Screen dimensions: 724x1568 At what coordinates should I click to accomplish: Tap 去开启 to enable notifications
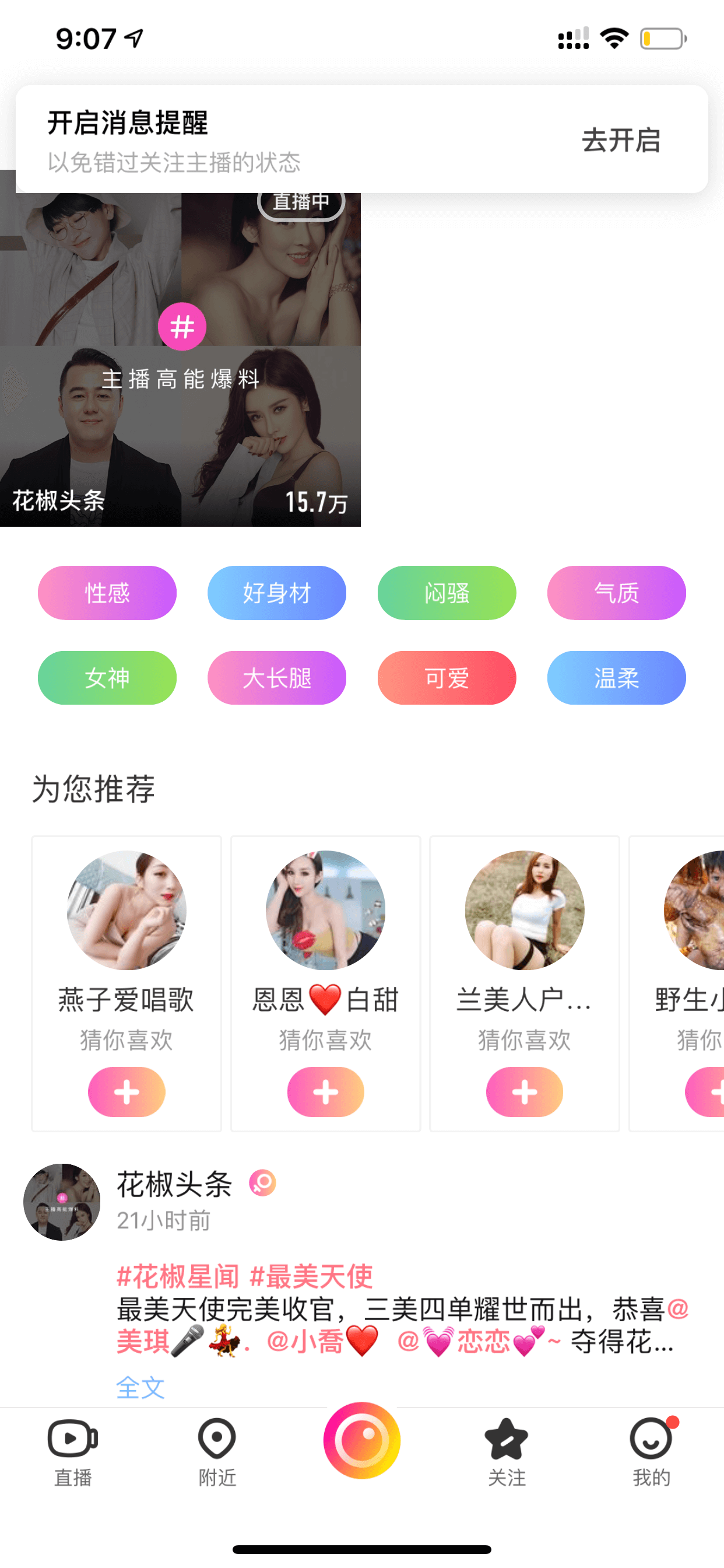(621, 140)
